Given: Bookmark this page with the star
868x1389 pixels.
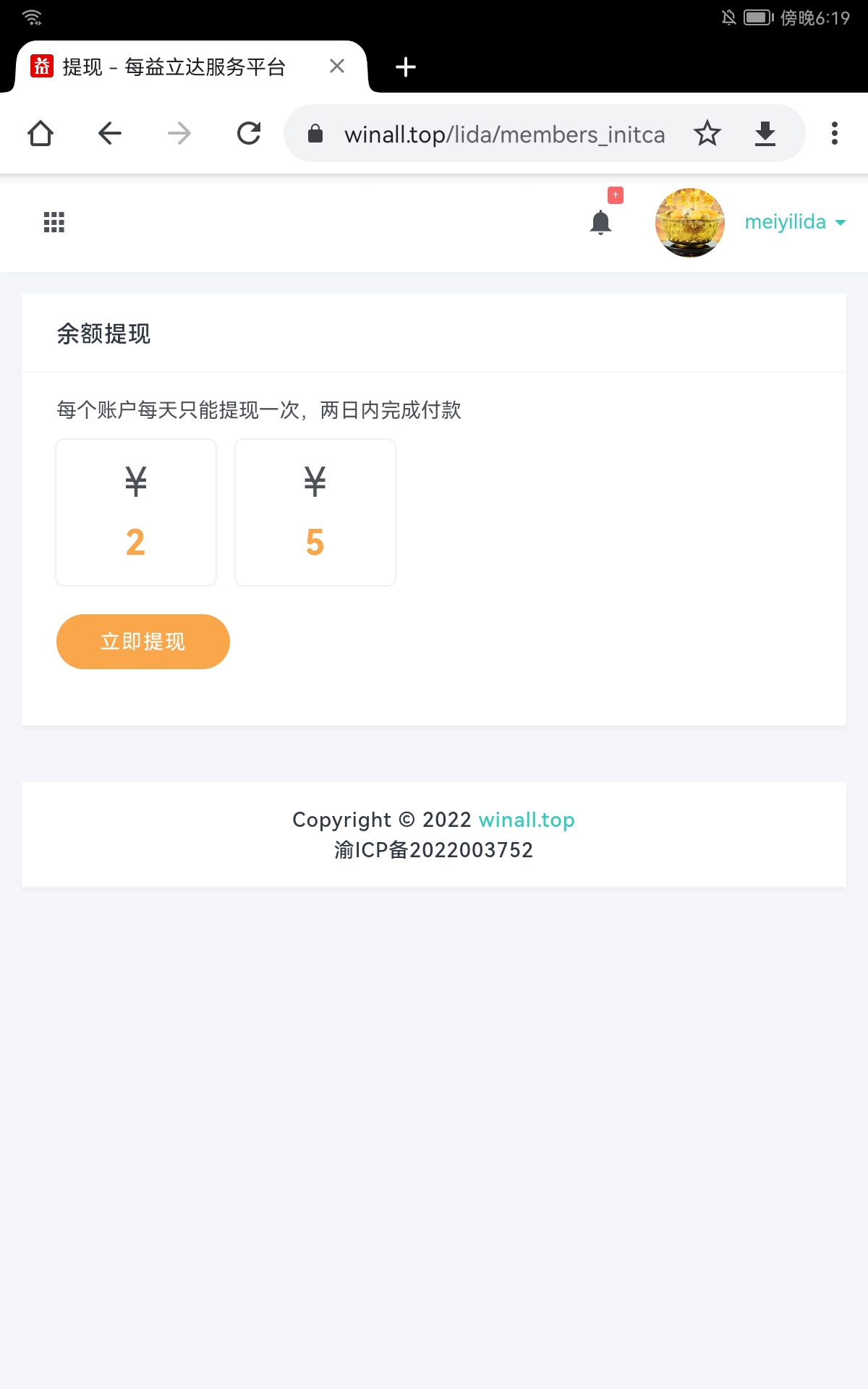Looking at the screenshot, I should [707, 133].
